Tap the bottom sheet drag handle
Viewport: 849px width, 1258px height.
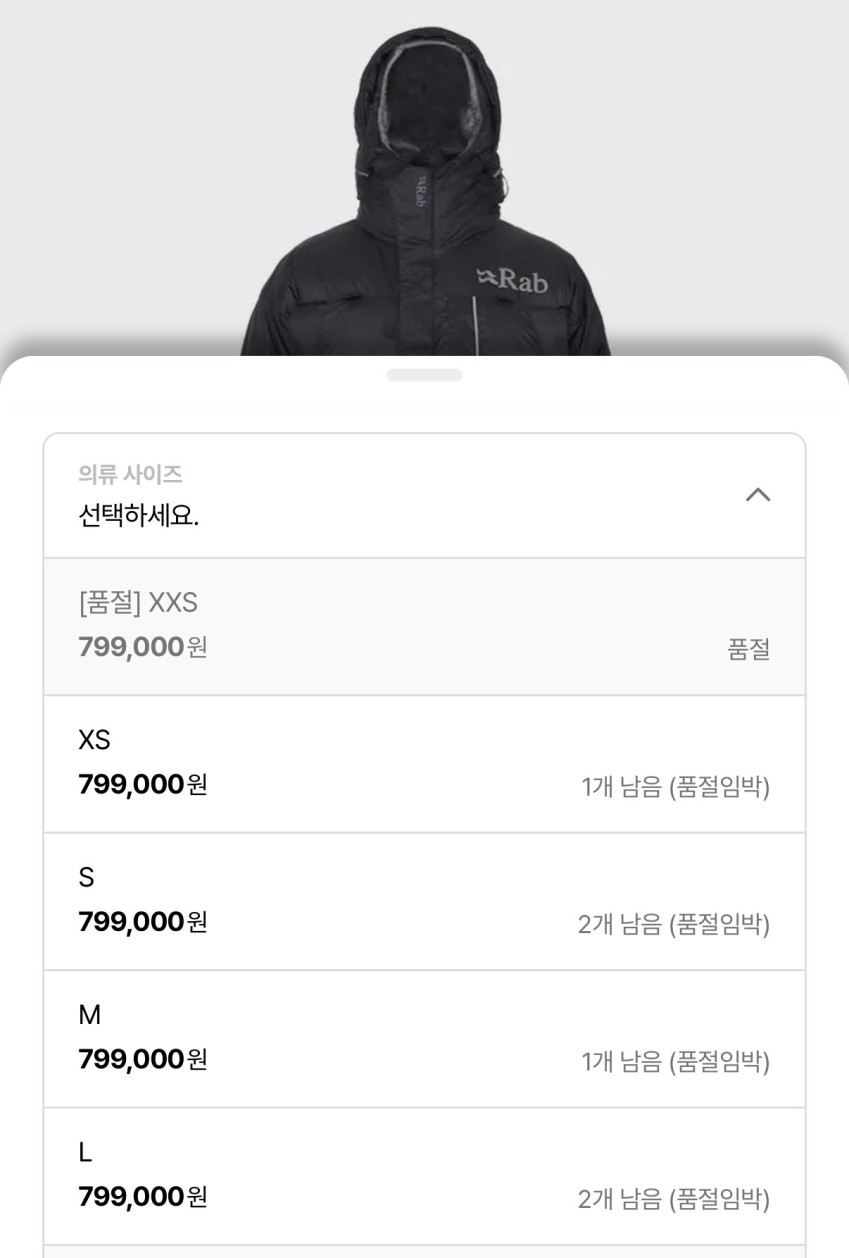424,375
